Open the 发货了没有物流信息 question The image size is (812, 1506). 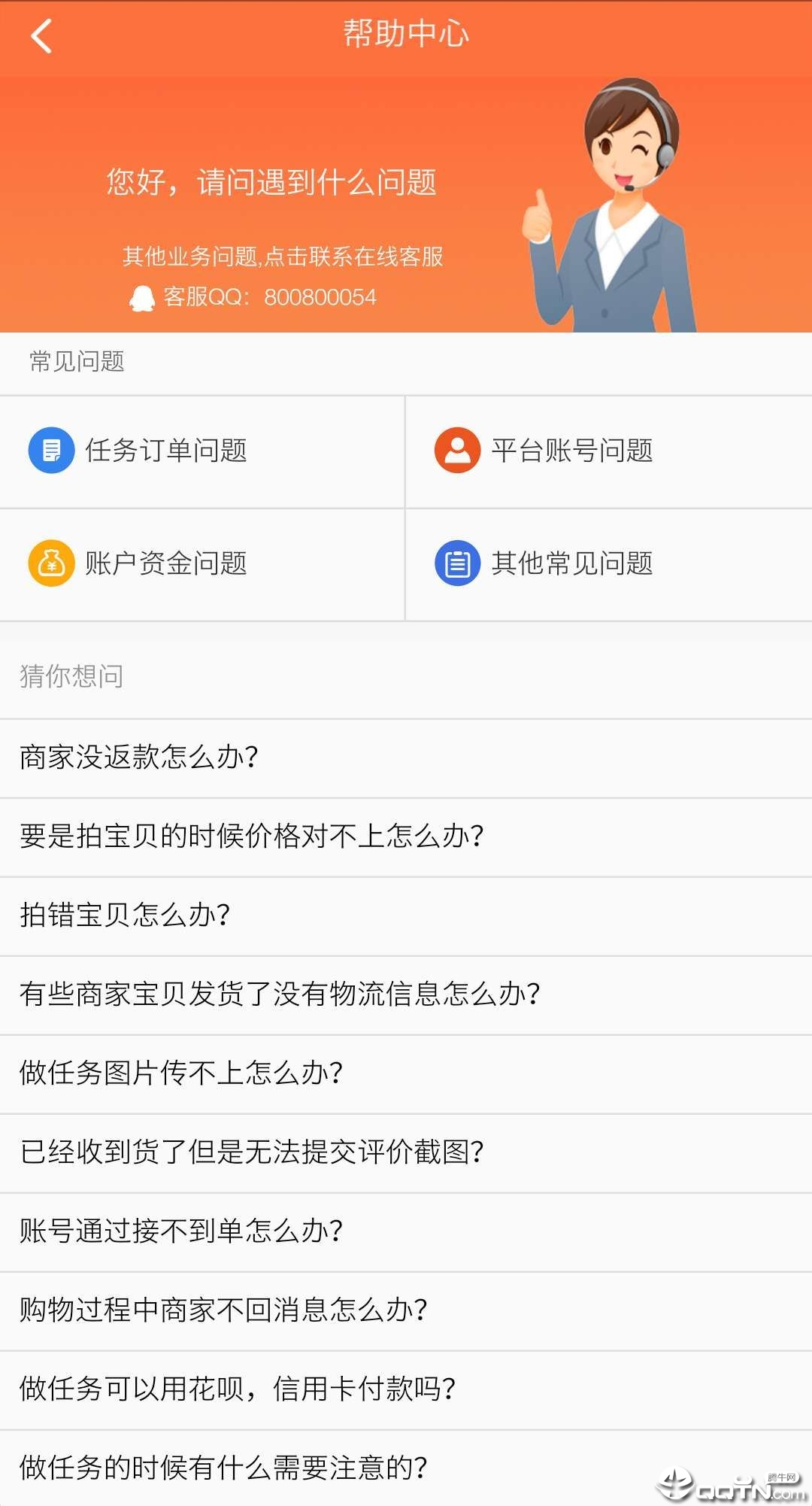point(278,993)
